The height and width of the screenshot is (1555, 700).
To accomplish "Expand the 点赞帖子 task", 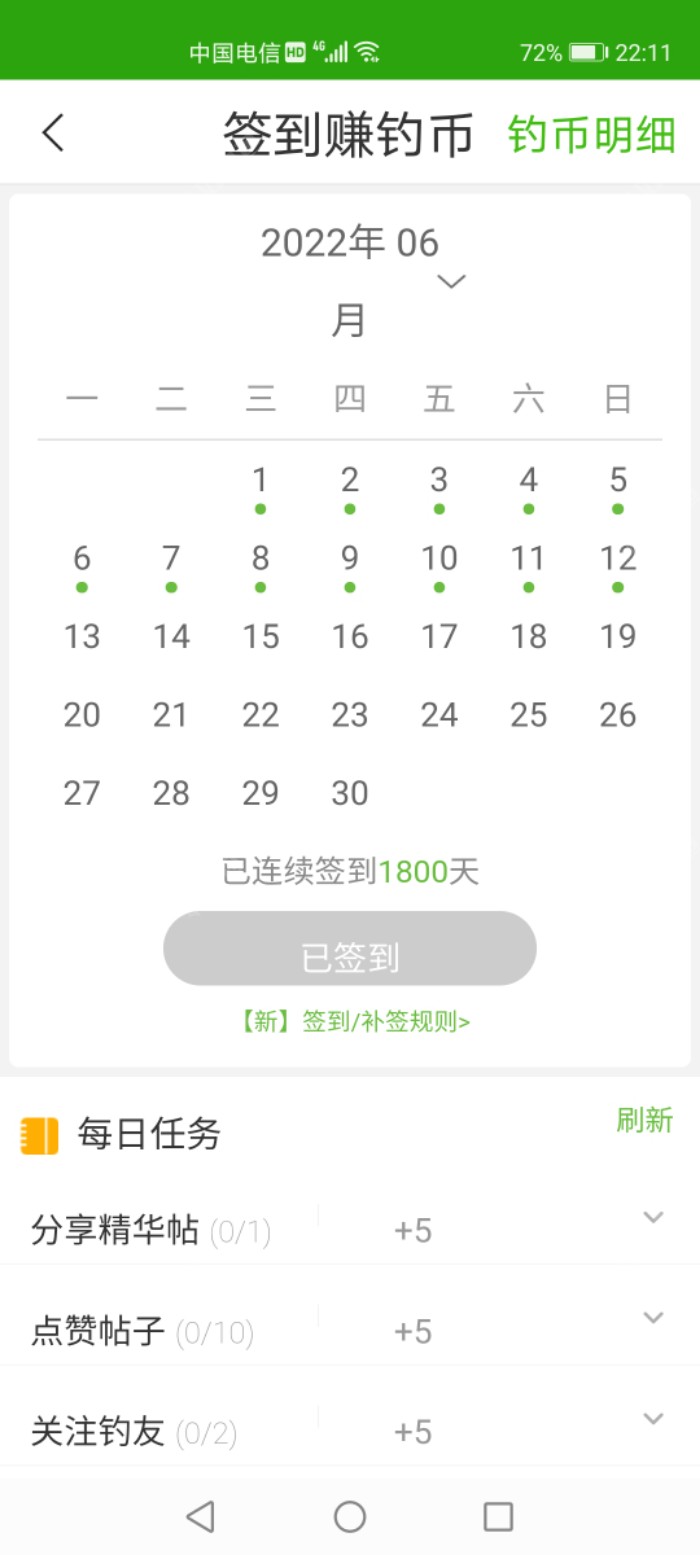I will point(653,1318).
